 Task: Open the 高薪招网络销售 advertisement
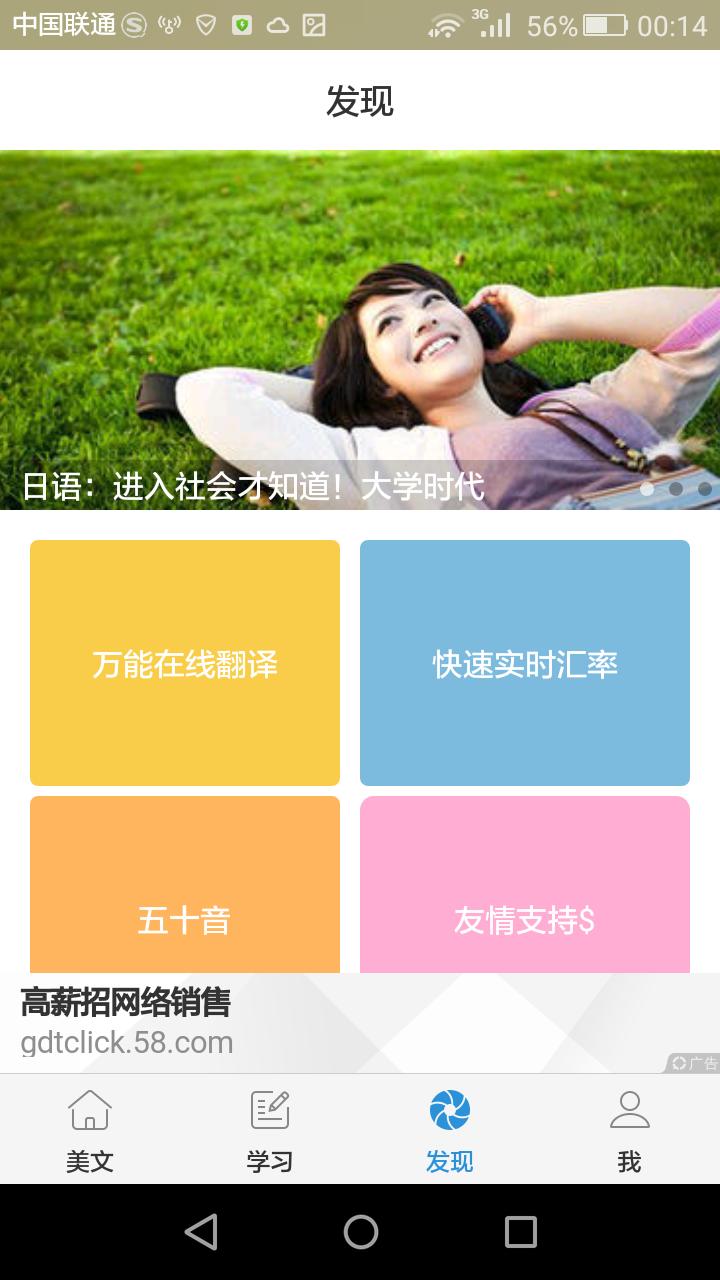point(125,1006)
